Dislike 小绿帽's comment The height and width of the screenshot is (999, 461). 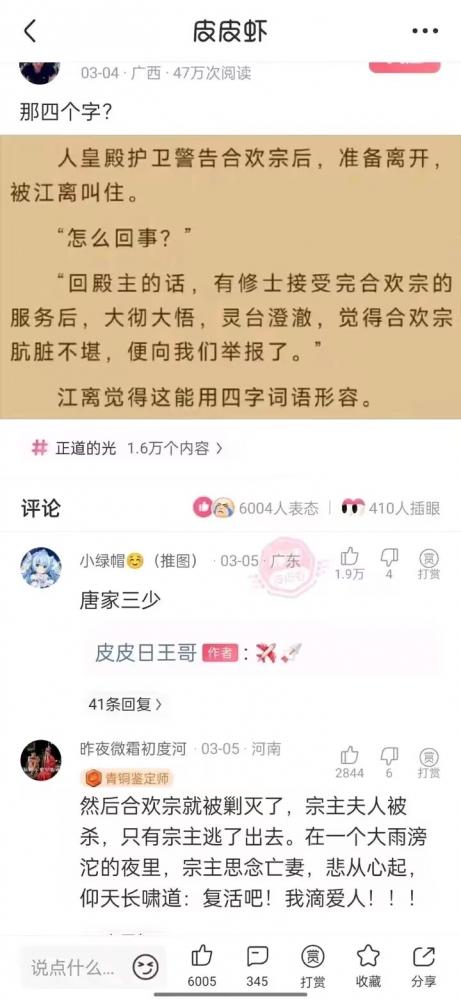pos(389,563)
